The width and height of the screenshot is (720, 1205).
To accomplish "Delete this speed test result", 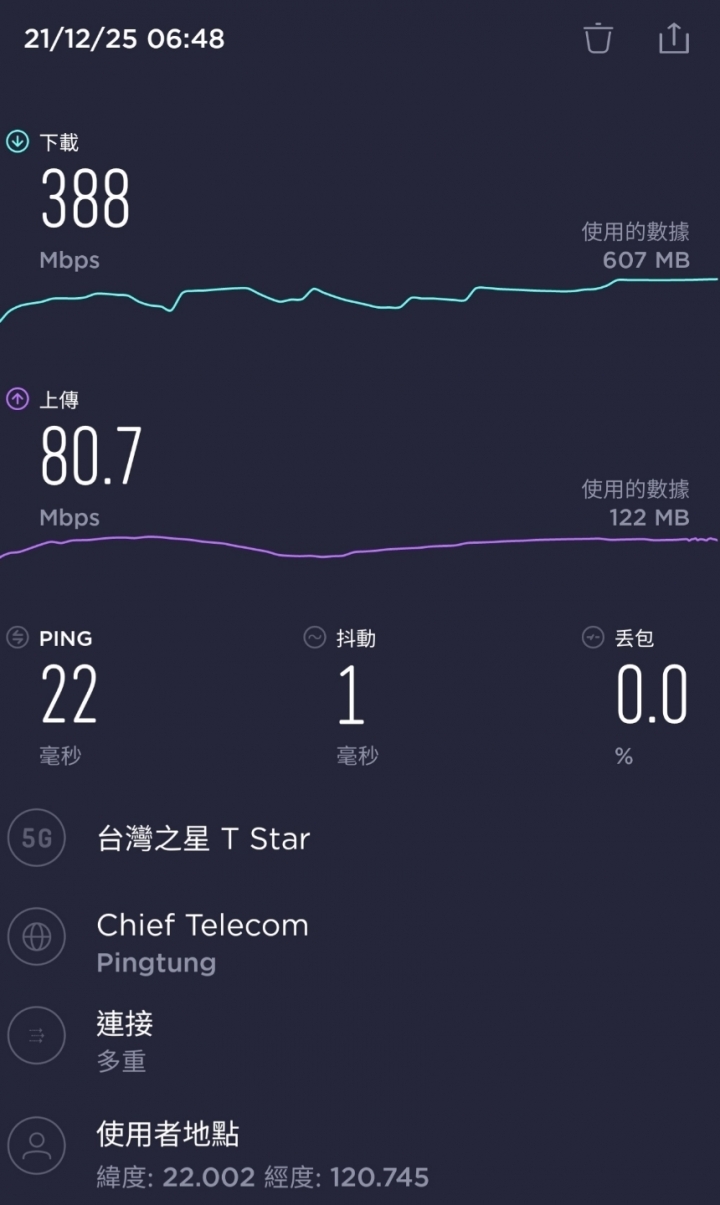I will (x=598, y=38).
